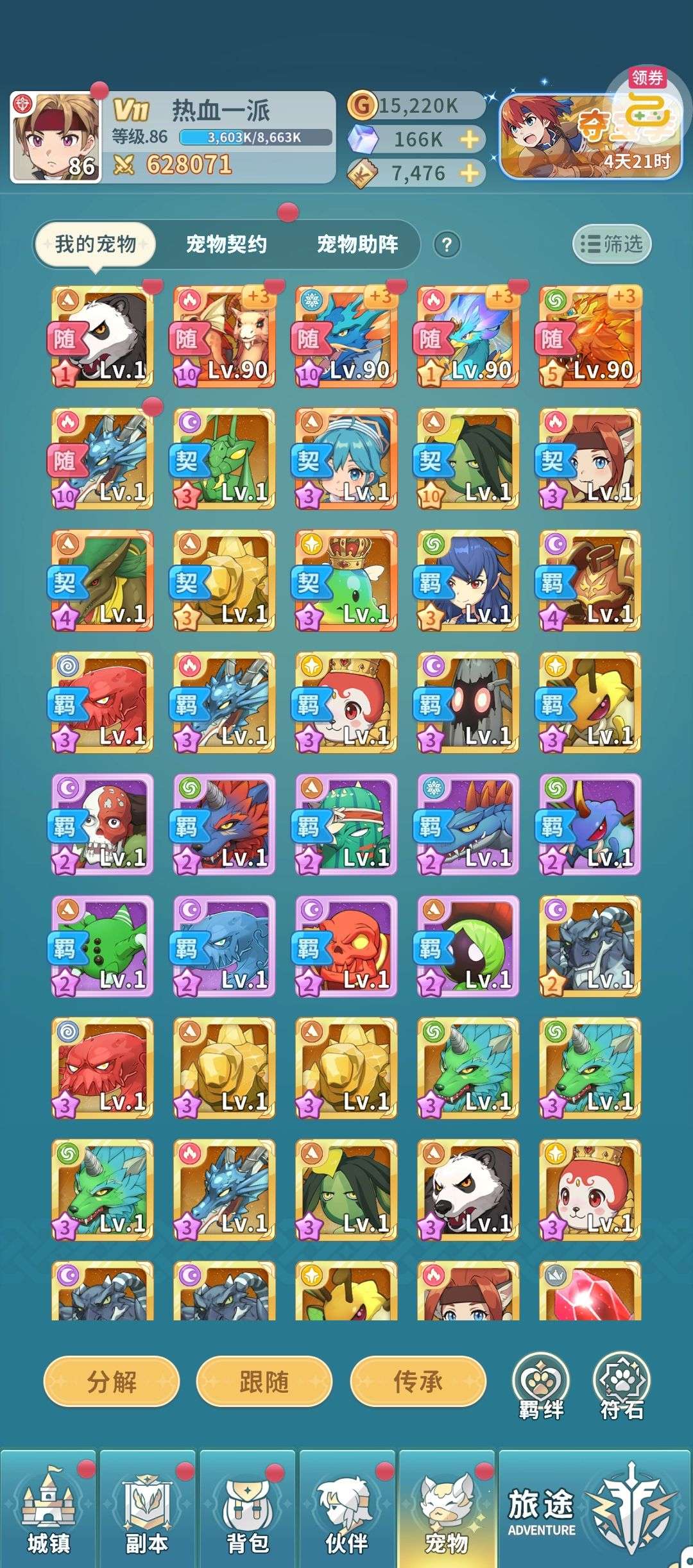Start the 旅途 Adventure button
Image resolution: width=693 pixels, height=1568 pixels.
(x=595, y=1508)
